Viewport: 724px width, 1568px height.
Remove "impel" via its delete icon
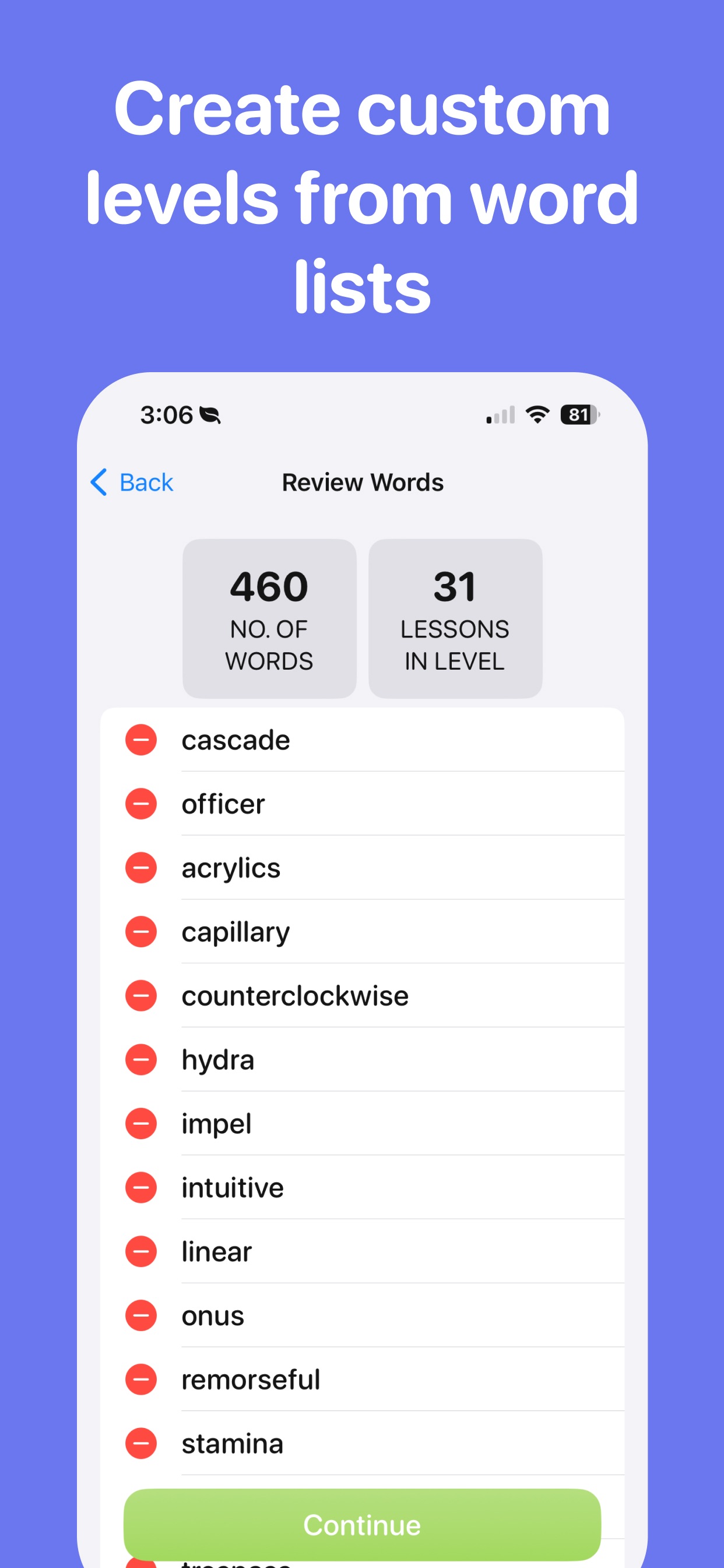tap(140, 1124)
